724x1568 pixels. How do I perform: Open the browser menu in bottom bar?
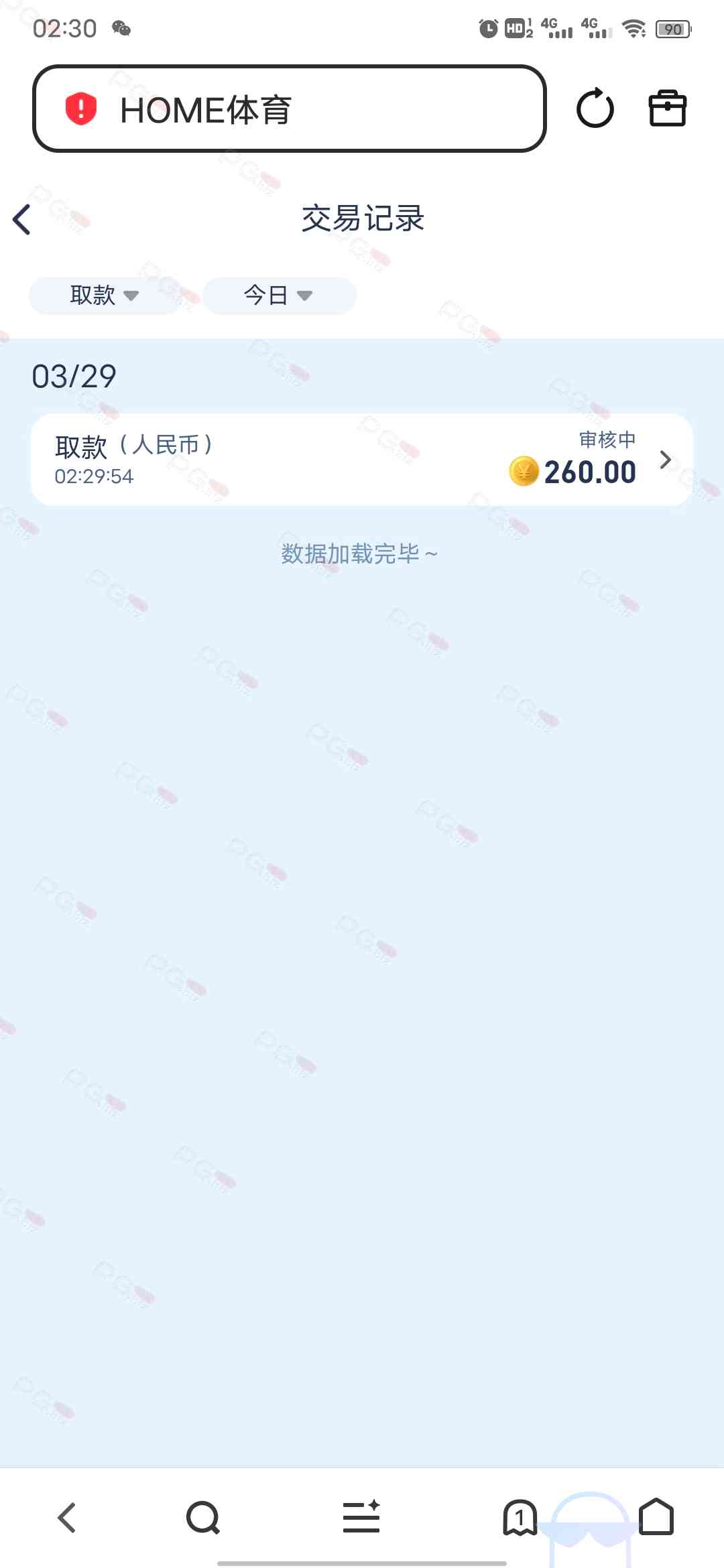point(361,1518)
